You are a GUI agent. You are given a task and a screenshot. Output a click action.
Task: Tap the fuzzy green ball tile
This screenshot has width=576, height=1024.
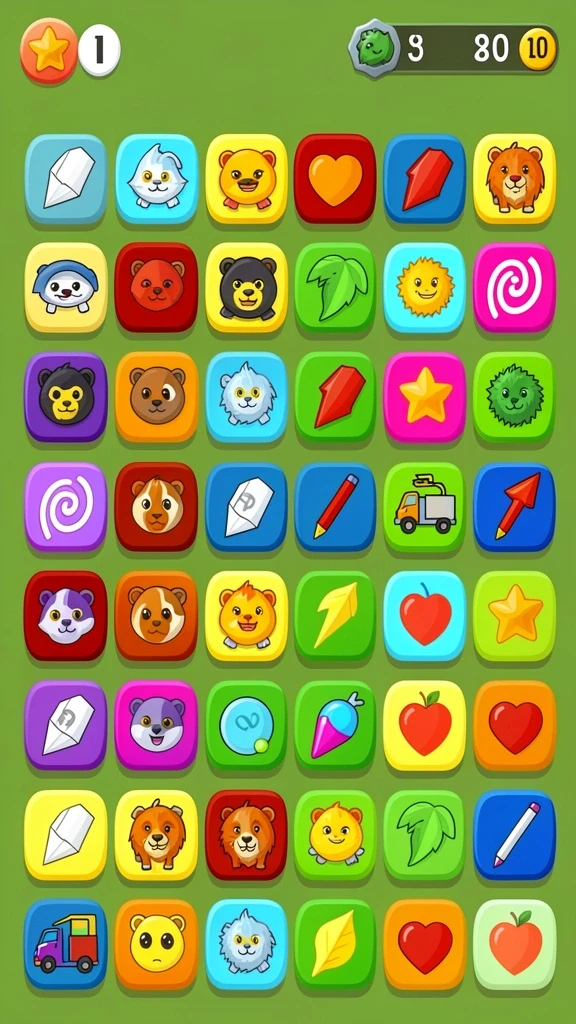[514, 397]
